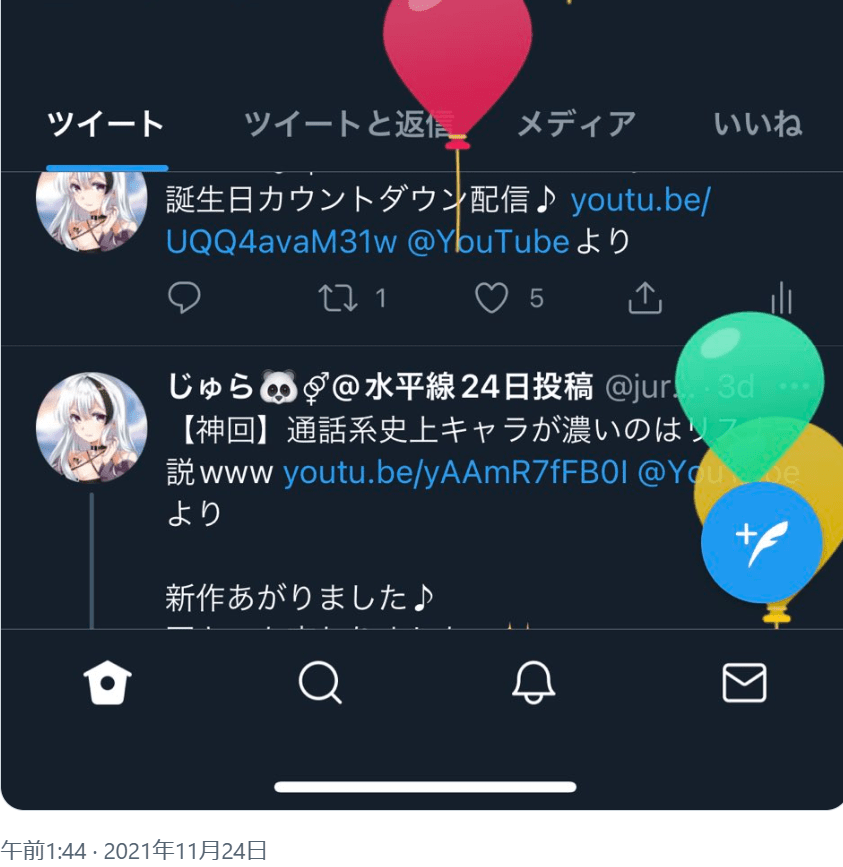843x867 pixels.
Task: Open the notifications bell
Action: click(x=533, y=684)
